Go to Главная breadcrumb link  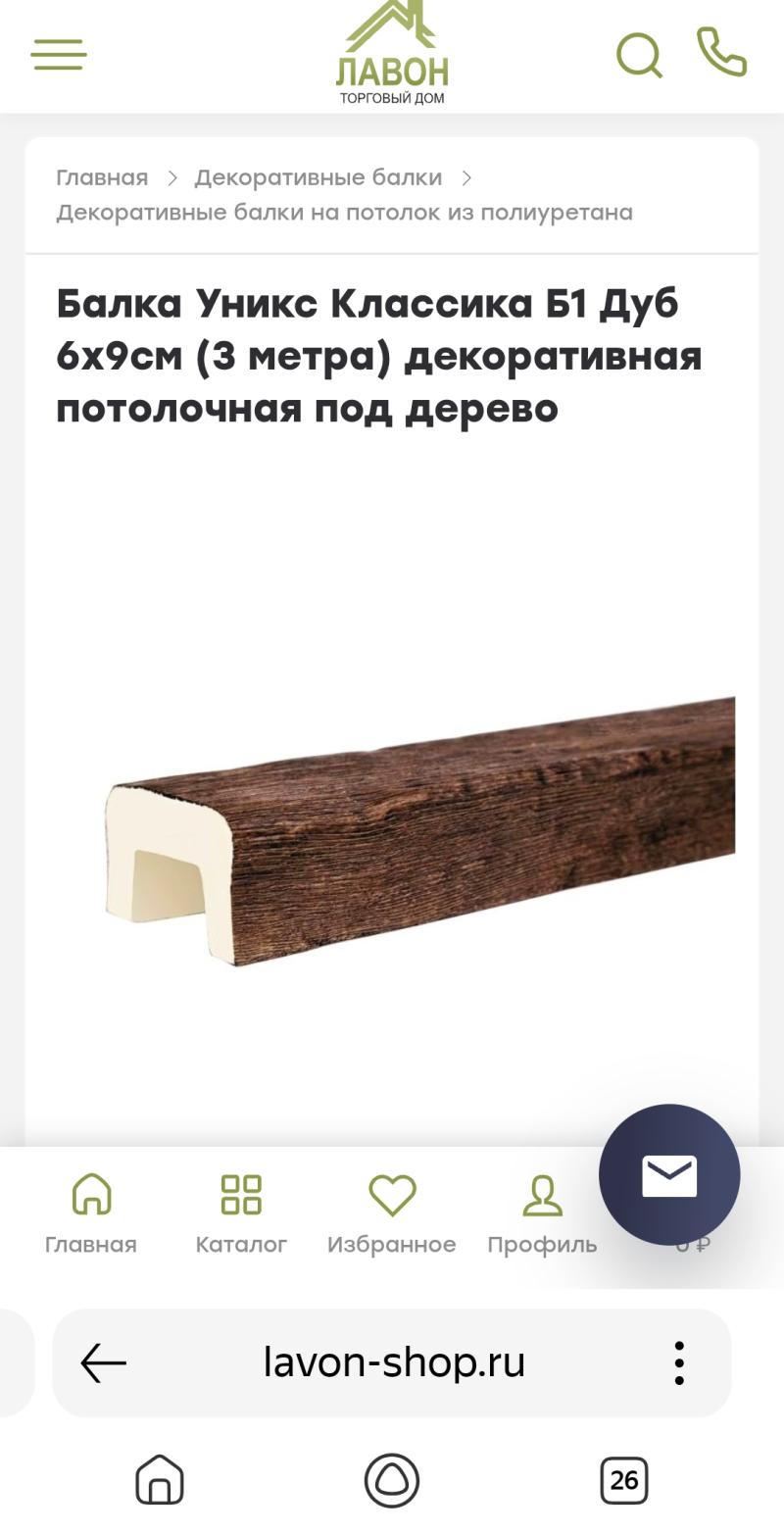coord(102,177)
